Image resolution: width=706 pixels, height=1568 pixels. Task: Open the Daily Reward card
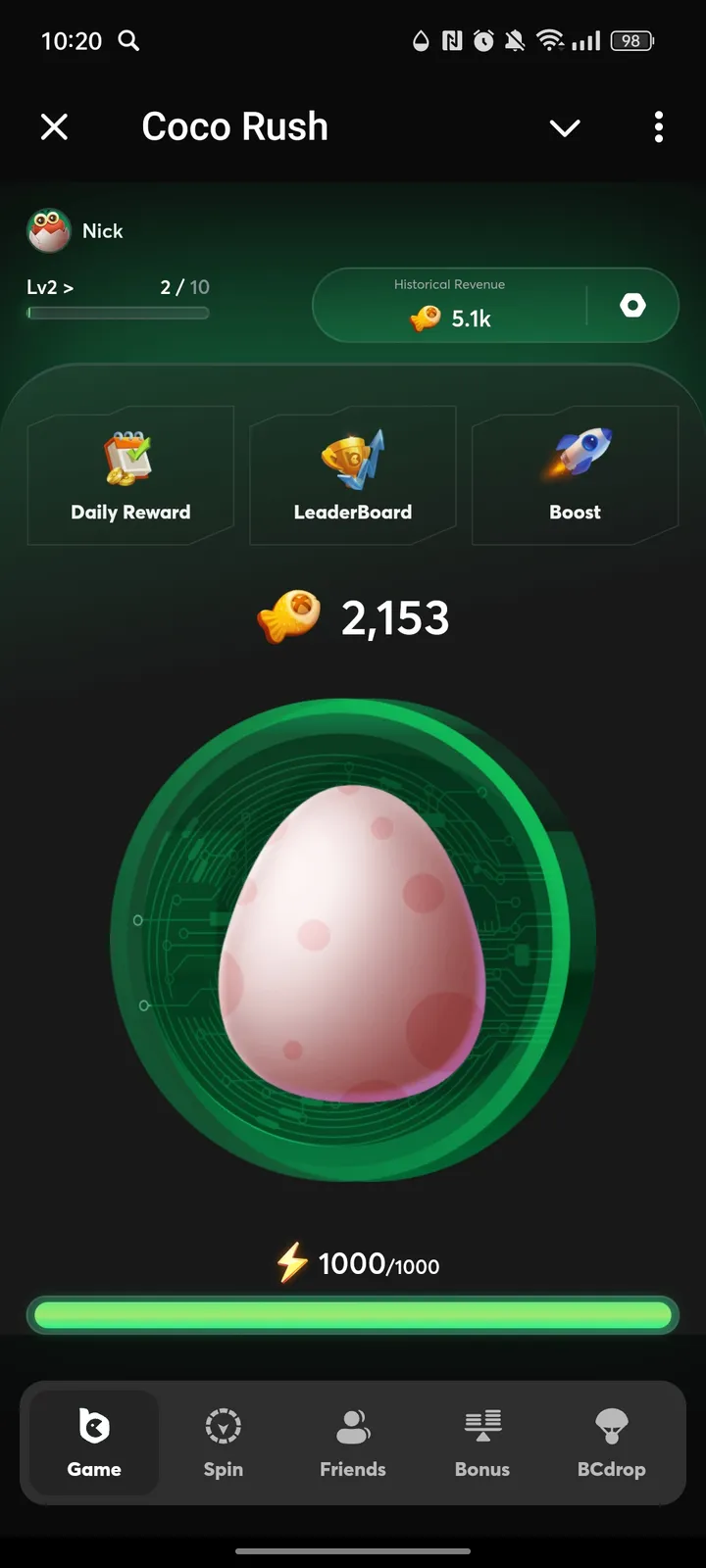tap(130, 476)
